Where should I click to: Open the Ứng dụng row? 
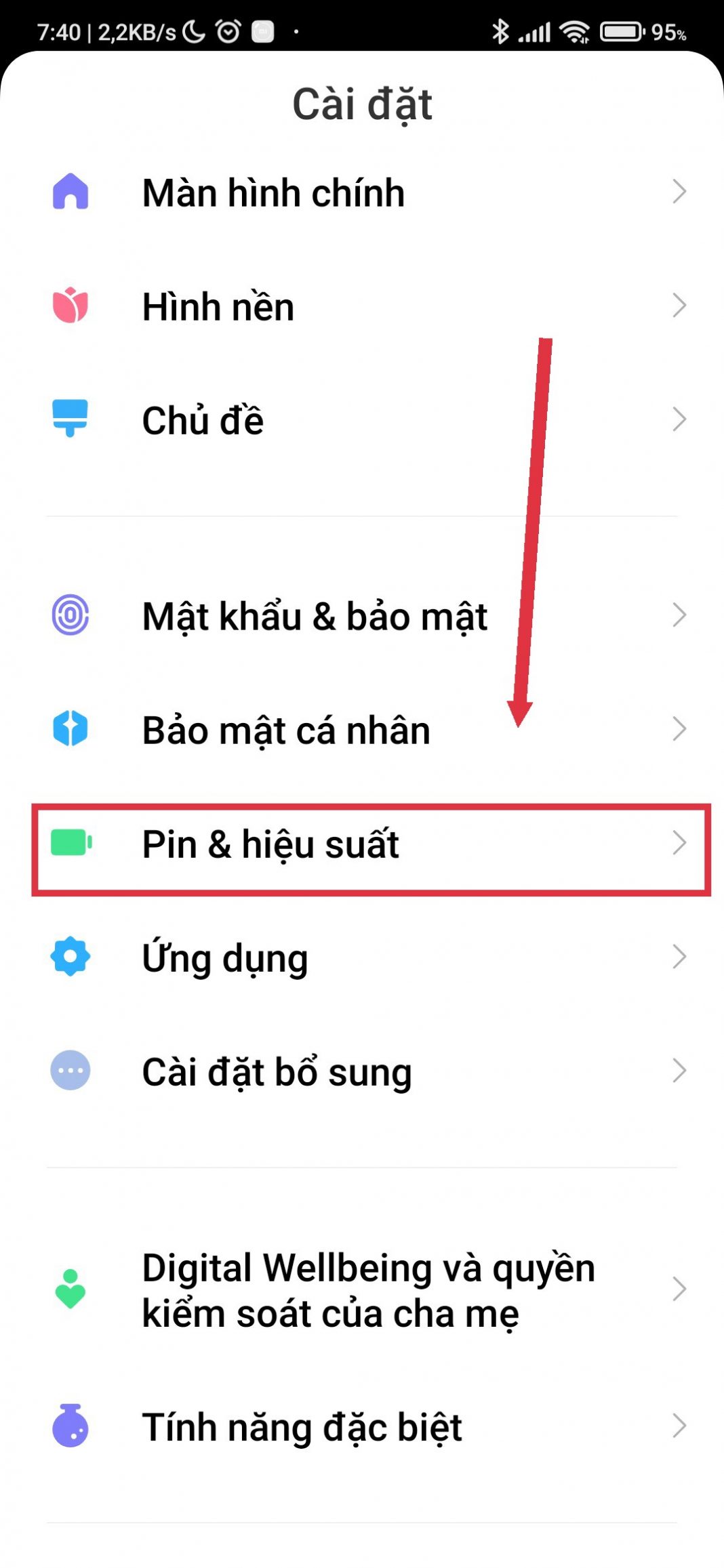[x=225, y=958]
